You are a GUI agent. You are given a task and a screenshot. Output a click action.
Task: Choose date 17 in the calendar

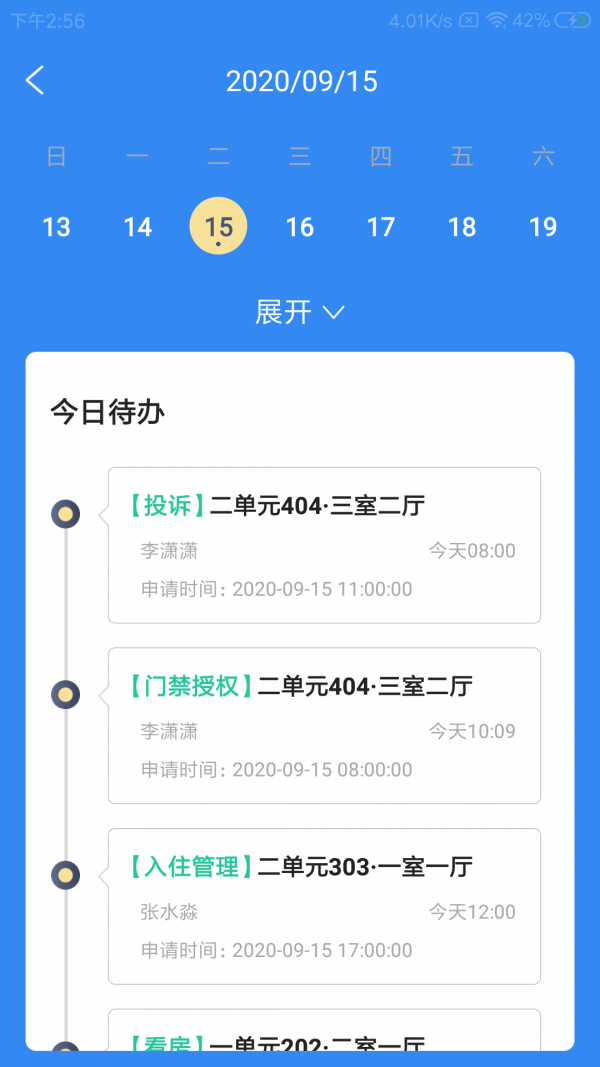tap(380, 227)
